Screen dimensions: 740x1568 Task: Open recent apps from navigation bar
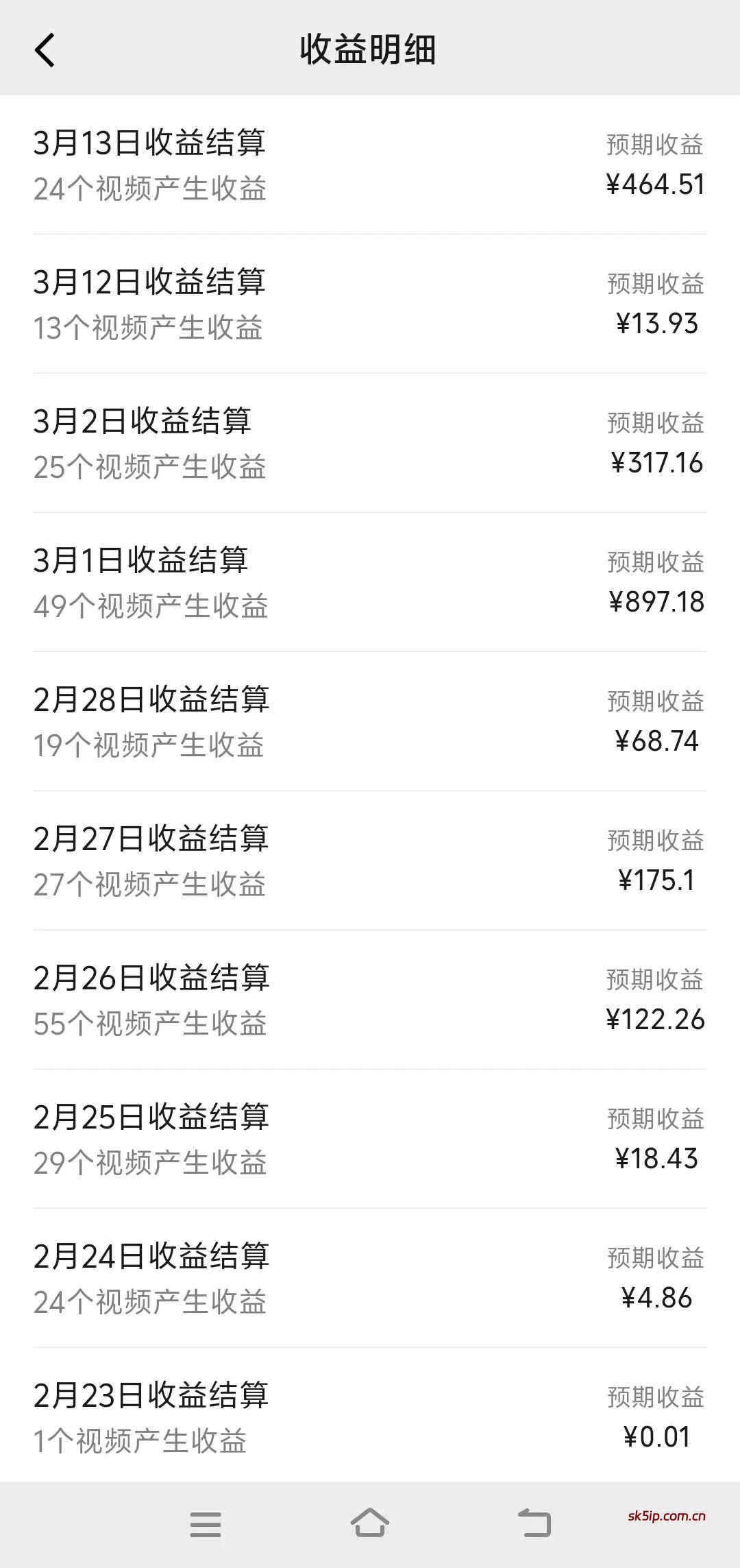[x=205, y=1524]
